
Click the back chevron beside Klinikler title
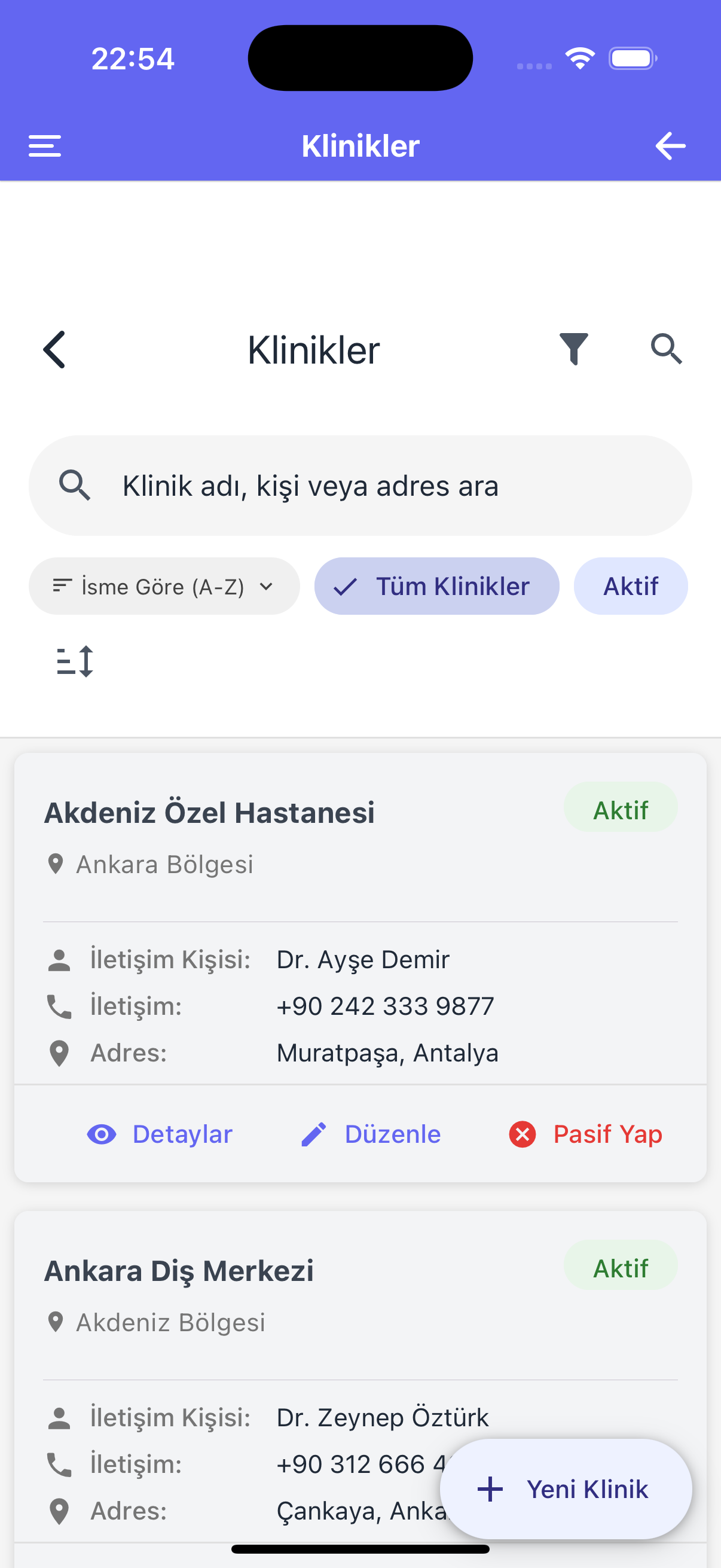(54, 349)
